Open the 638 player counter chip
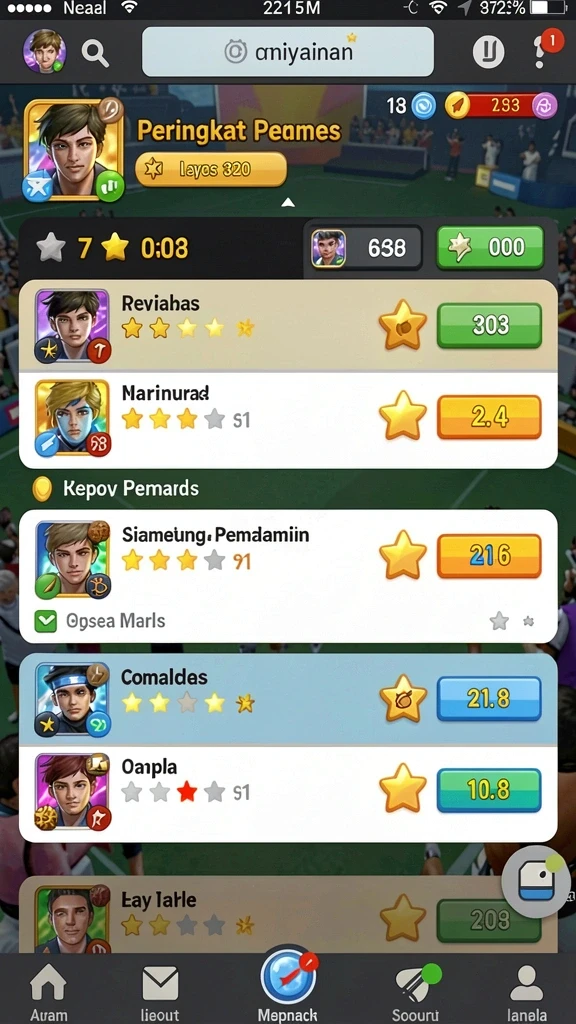 (x=365, y=248)
